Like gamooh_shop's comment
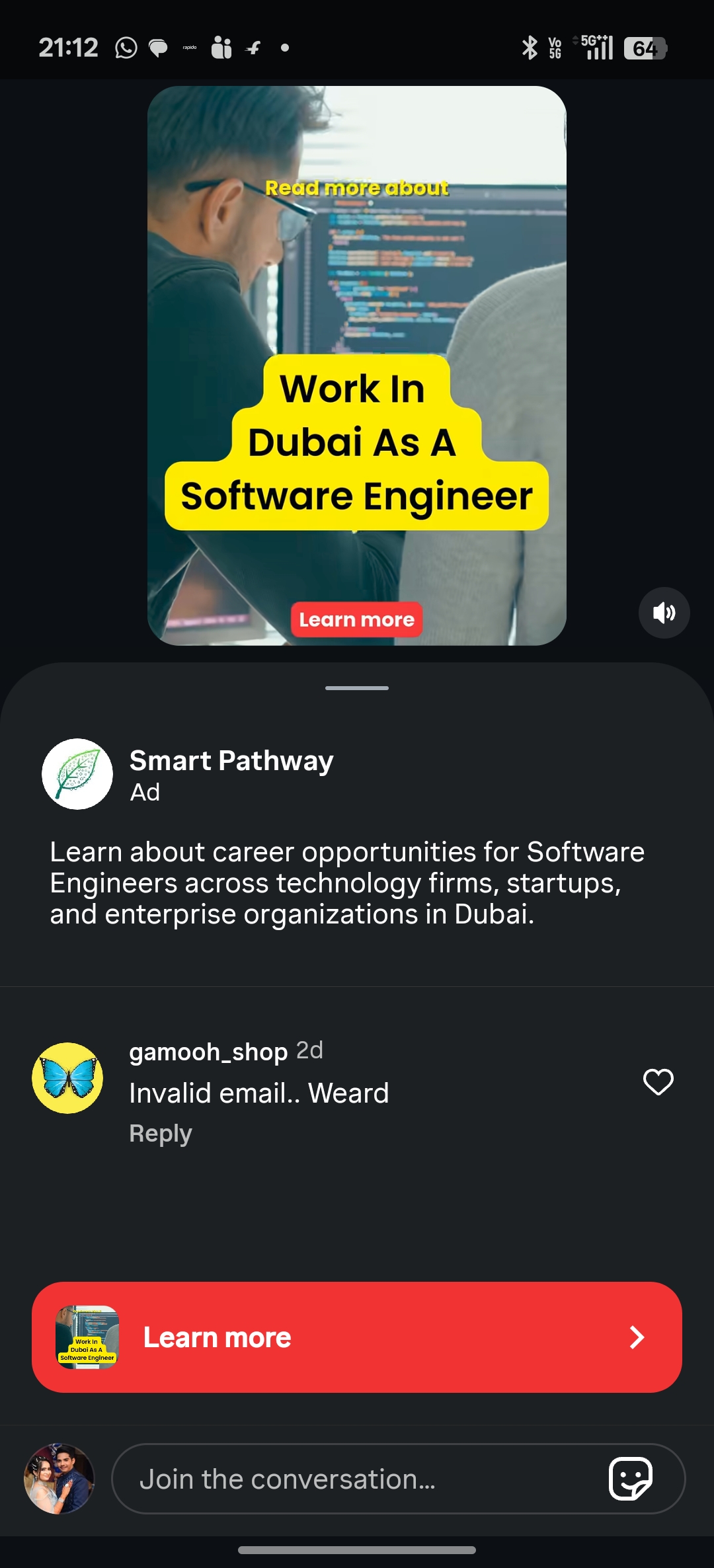The height and width of the screenshot is (1568, 714). [658, 1082]
